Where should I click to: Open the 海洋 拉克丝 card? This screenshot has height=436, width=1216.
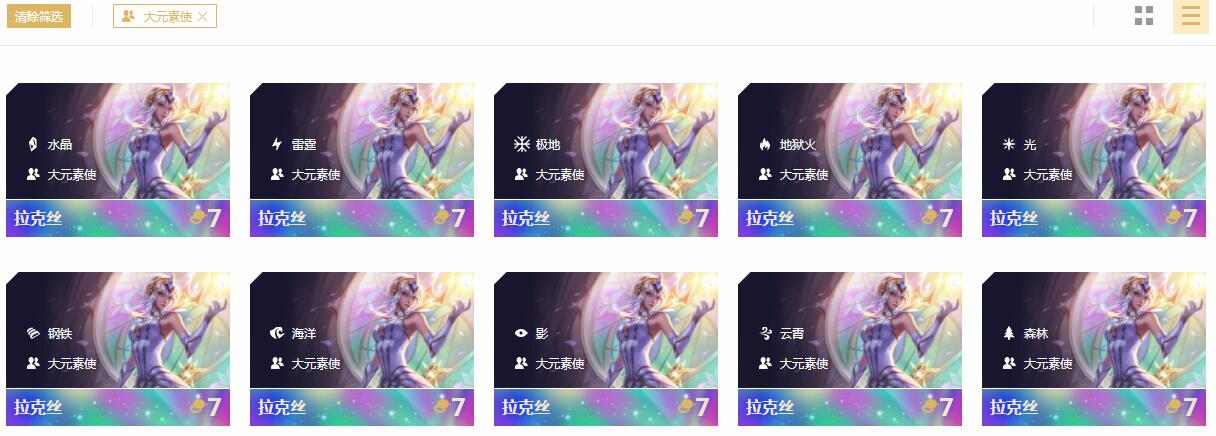[x=362, y=349]
